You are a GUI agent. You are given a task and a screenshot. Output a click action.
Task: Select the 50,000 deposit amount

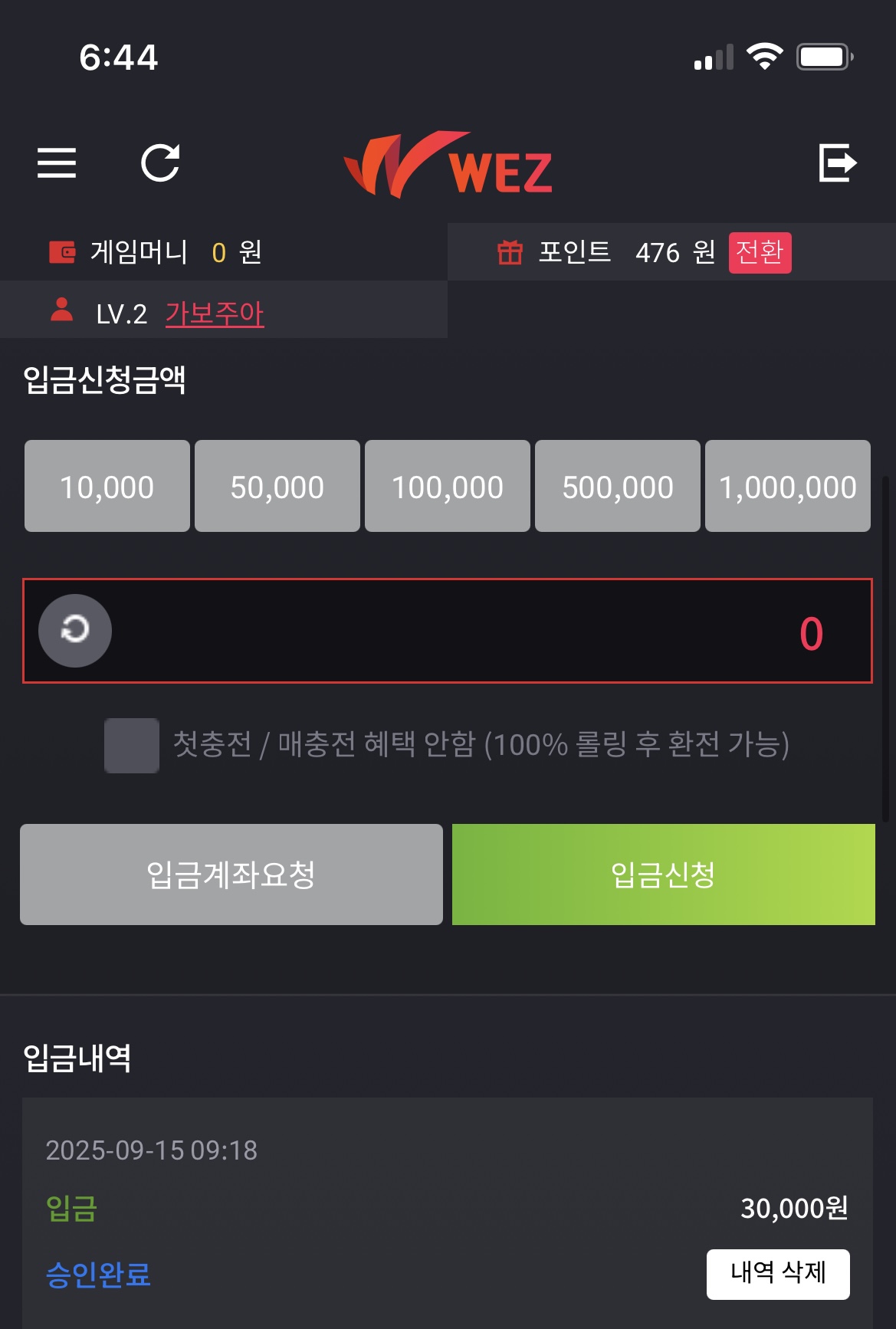point(277,486)
